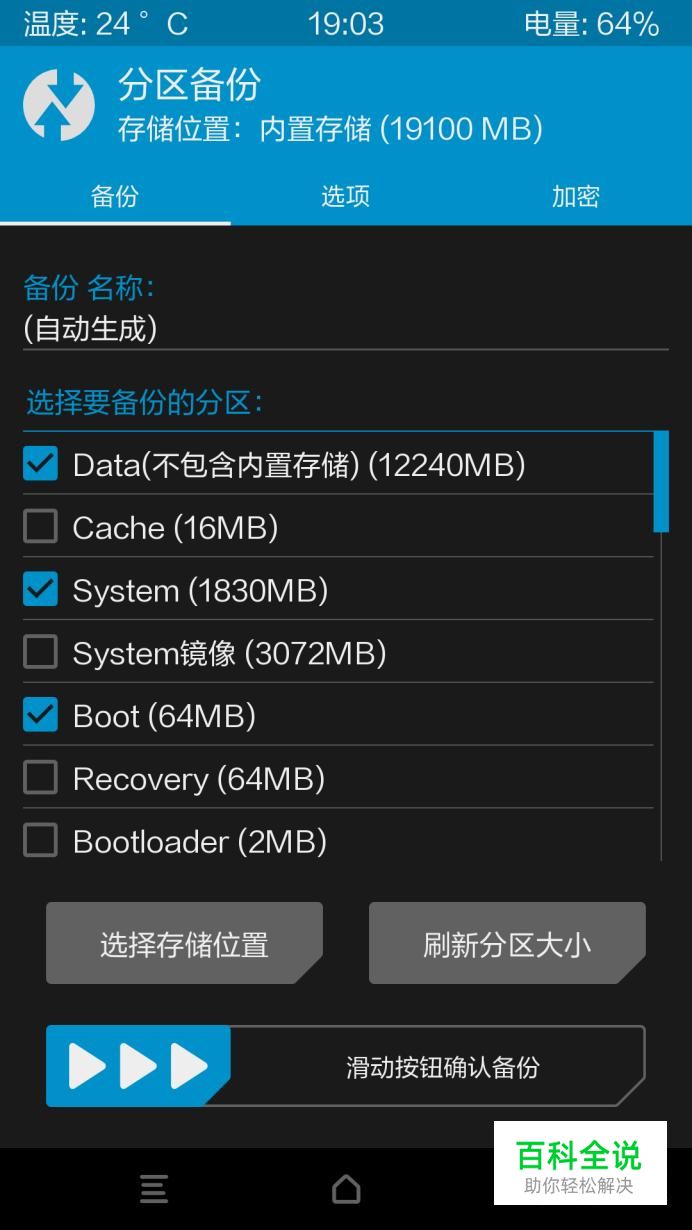
Task: Uncheck the Data partition checkbox
Action: 40,464
